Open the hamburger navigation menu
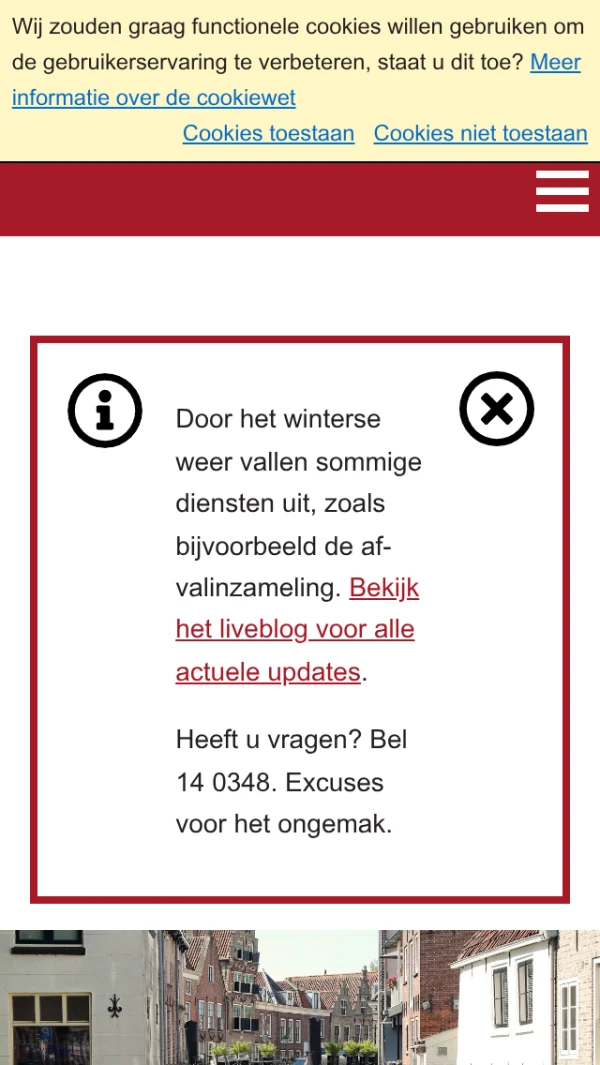Screen dimensions: 600x1065 (x=562, y=191)
